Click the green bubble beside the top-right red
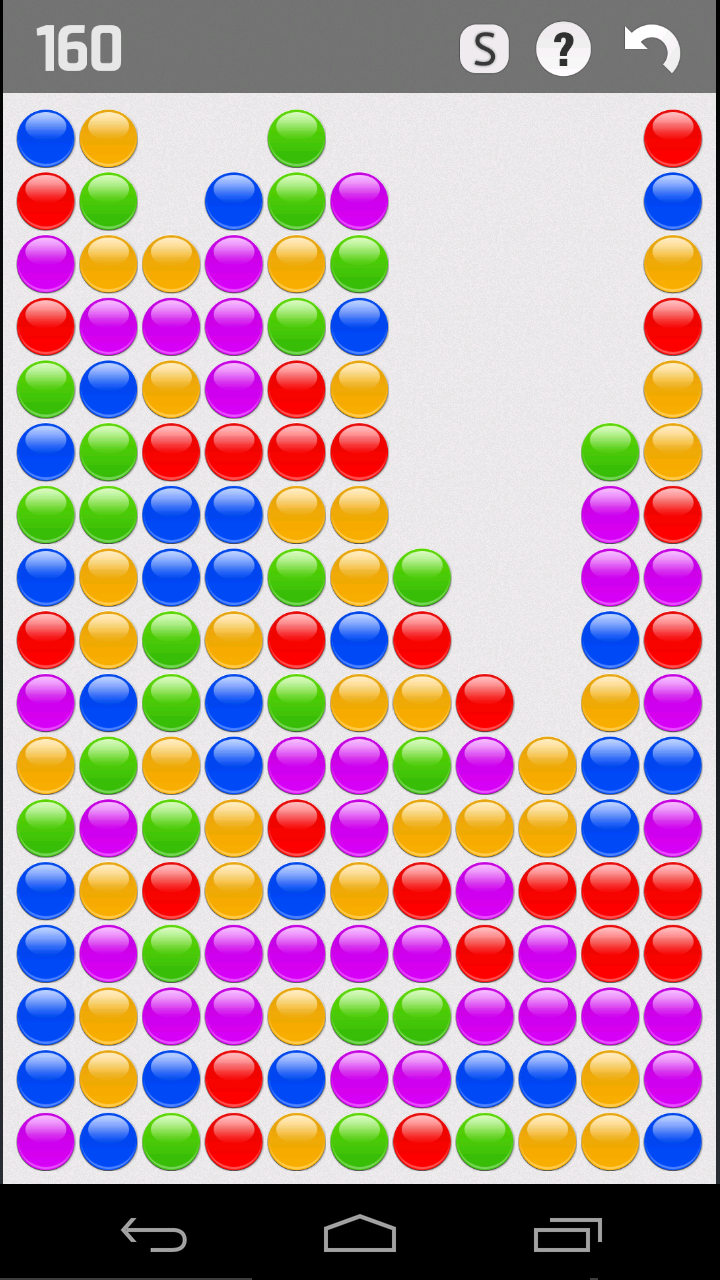This screenshot has height=1280, width=720. pos(610,452)
